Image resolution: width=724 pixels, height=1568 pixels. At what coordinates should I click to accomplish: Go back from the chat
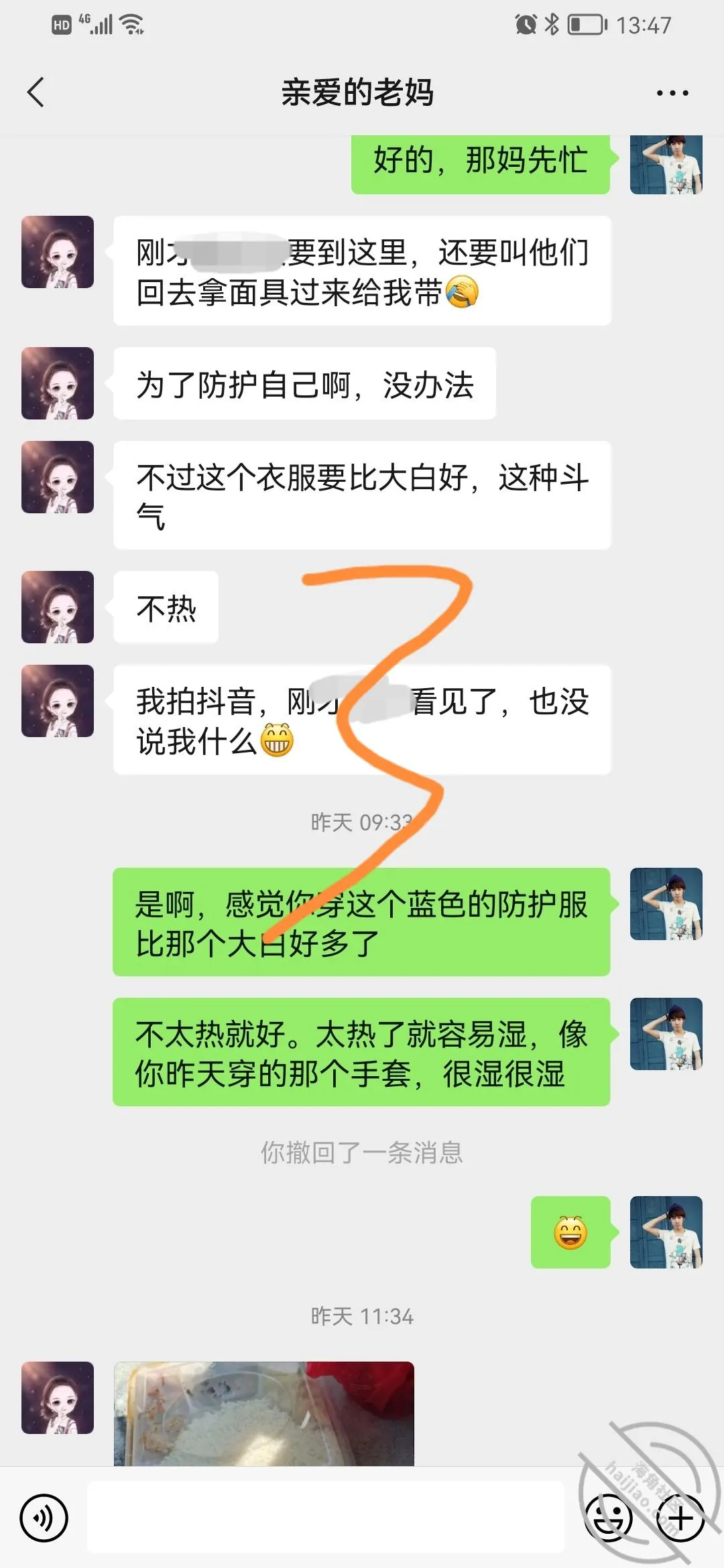point(36,92)
